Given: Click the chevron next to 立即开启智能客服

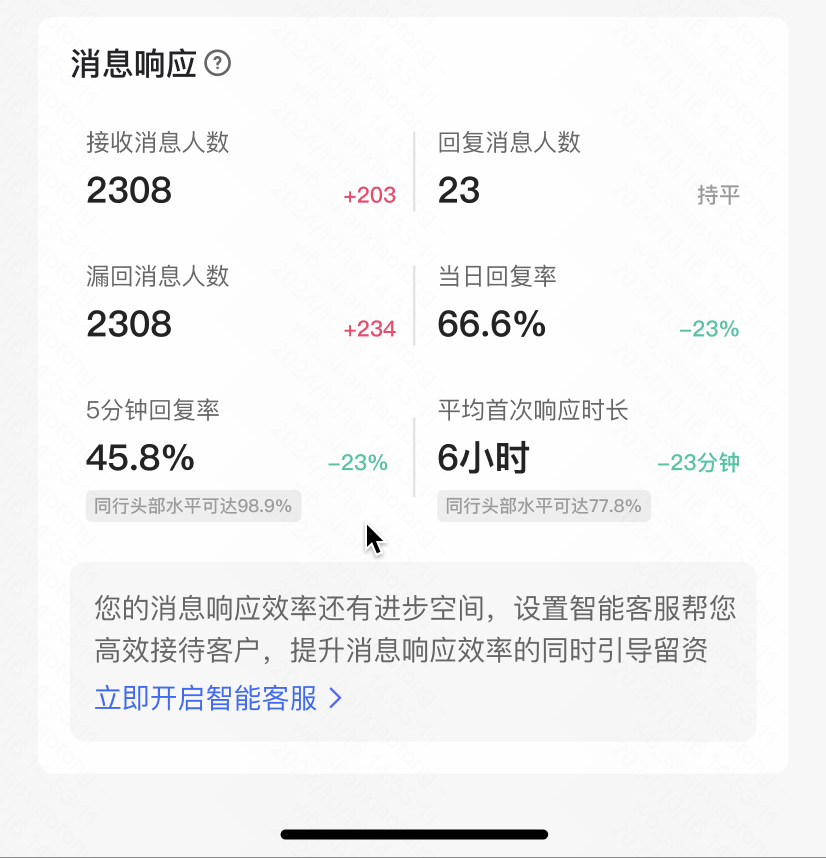Looking at the screenshot, I should click(x=335, y=698).
